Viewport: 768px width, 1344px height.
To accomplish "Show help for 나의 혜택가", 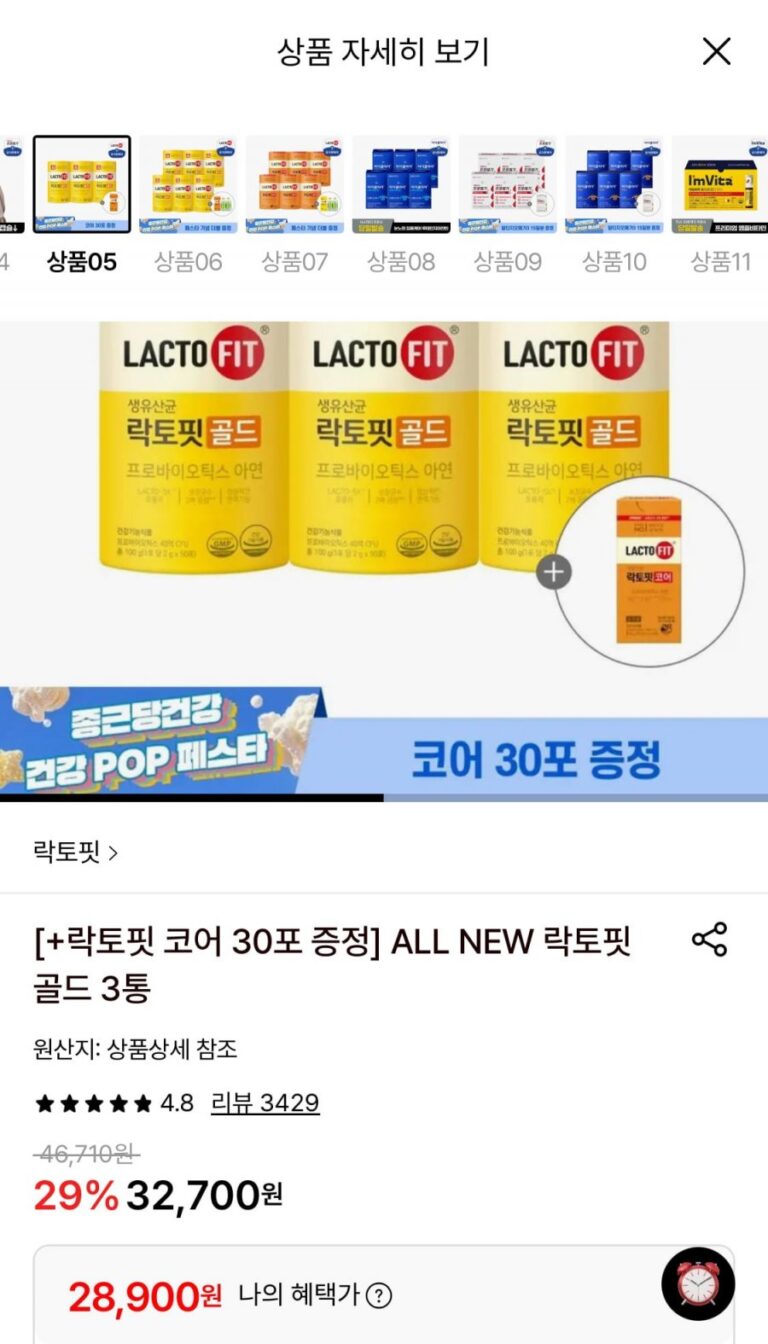I will [379, 1296].
